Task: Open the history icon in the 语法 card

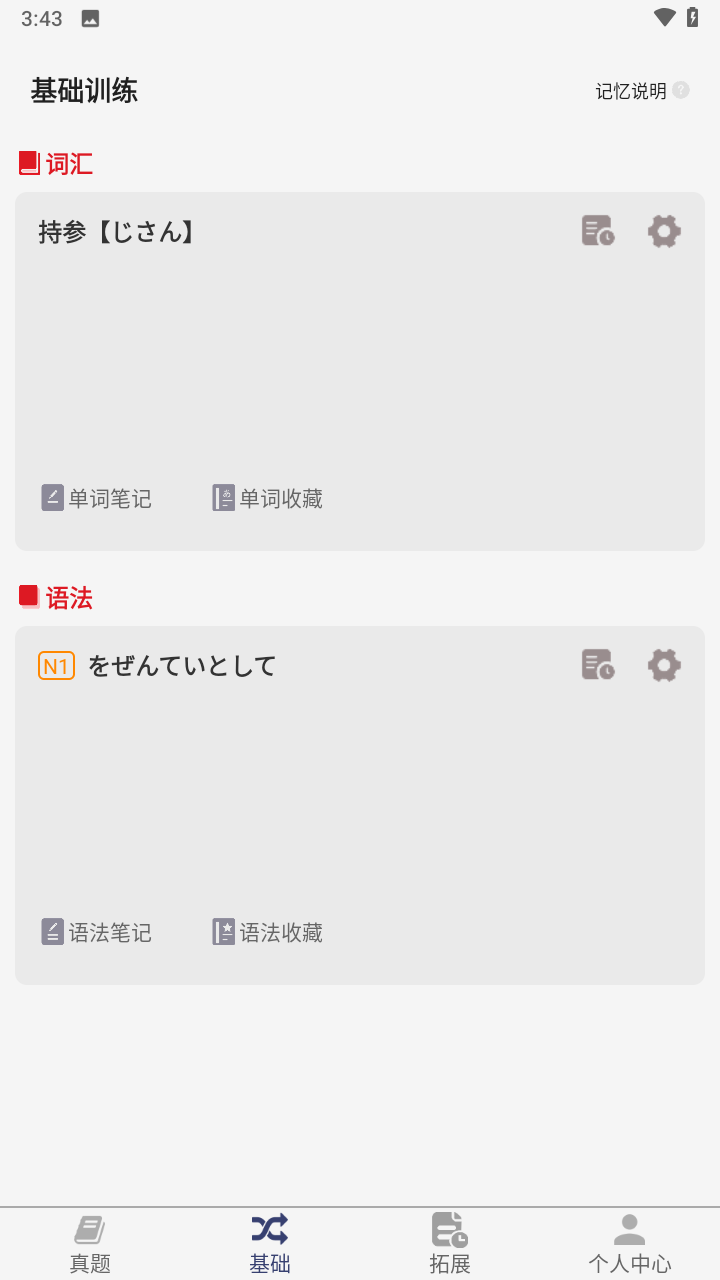Action: pos(598,665)
